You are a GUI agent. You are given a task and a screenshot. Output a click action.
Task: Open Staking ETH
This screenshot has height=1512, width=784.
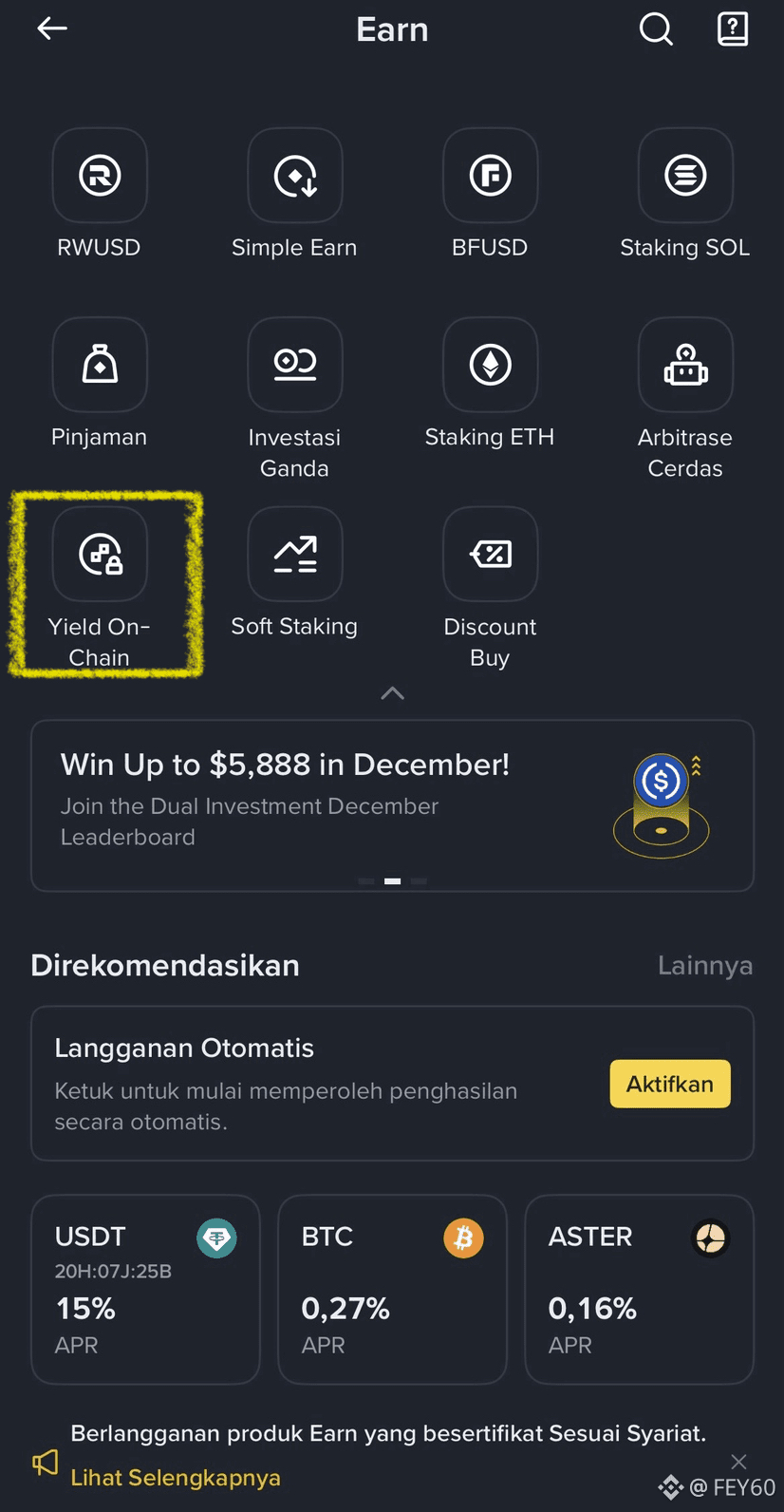[490, 365]
